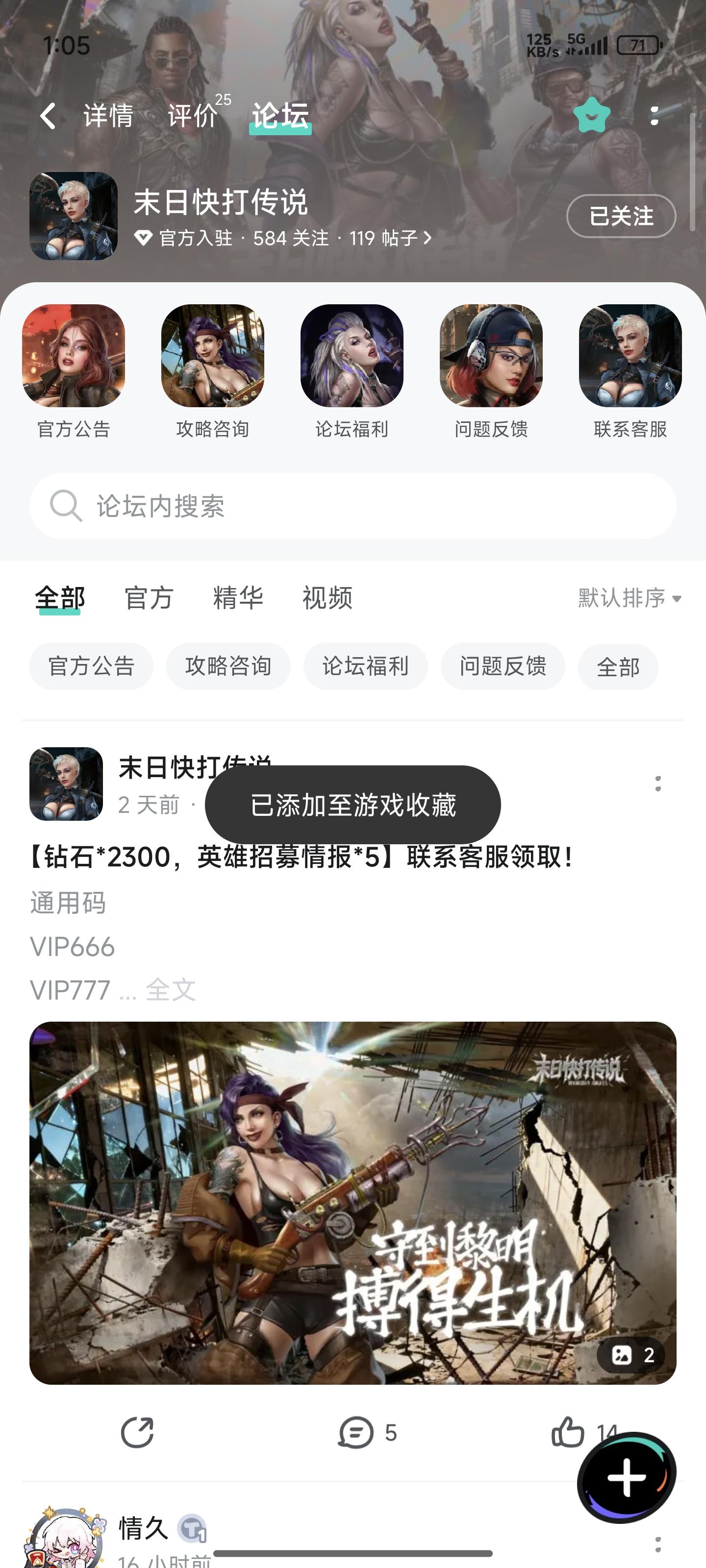The height and width of the screenshot is (1568, 706).
Task: Tap the 已关注 button to unfollow
Action: pyautogui.click(x=621, y=216)
